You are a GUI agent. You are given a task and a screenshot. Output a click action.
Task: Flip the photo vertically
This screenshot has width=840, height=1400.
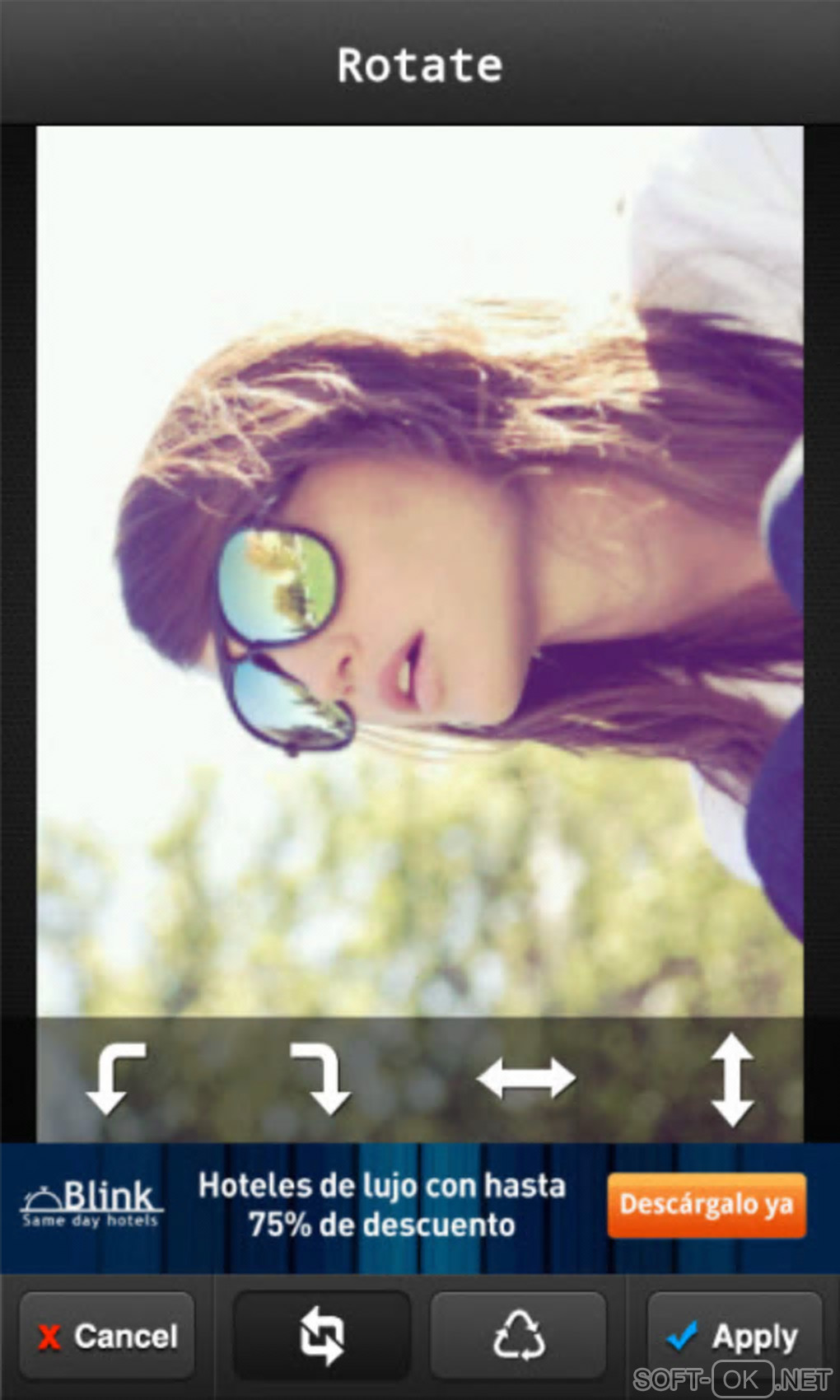732,1079
